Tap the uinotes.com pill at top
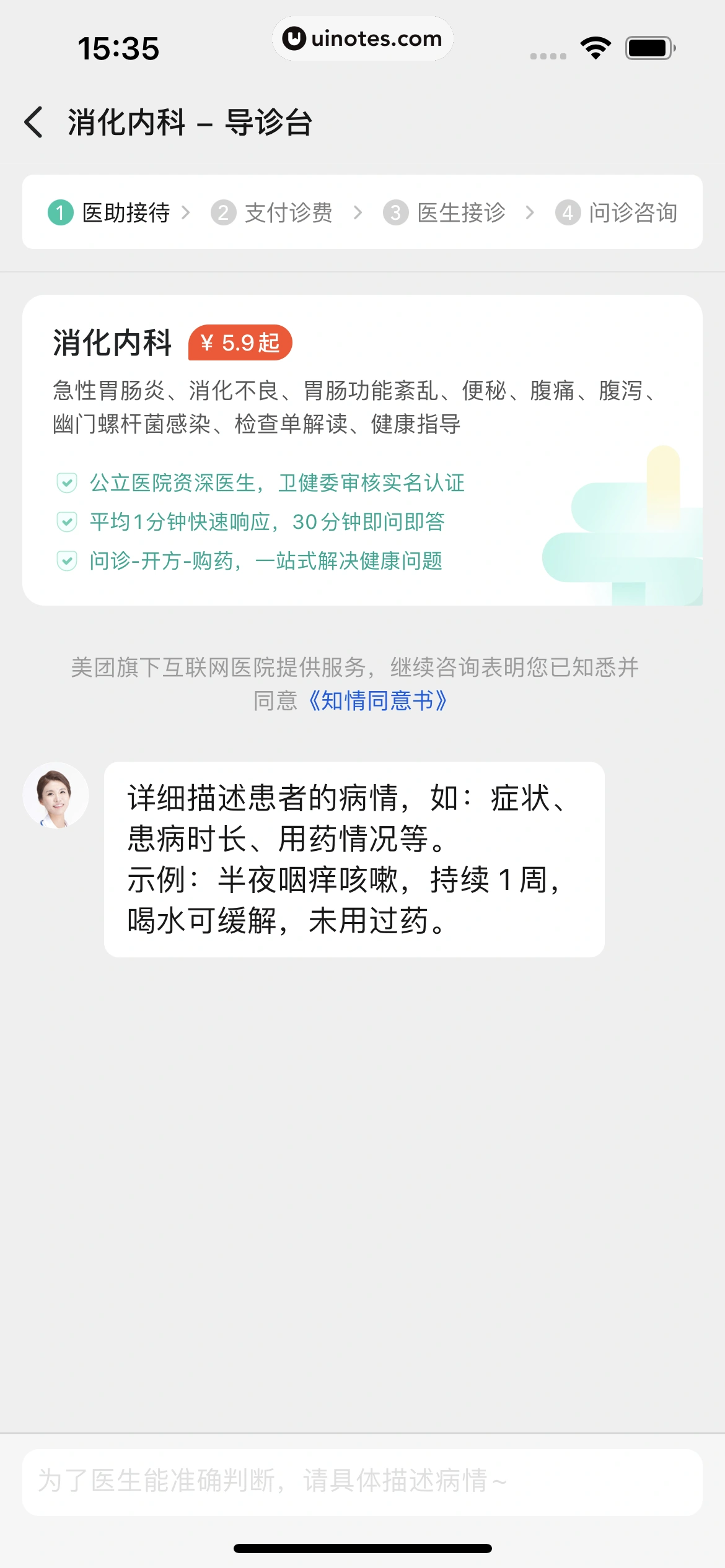 tap(362, 38)
